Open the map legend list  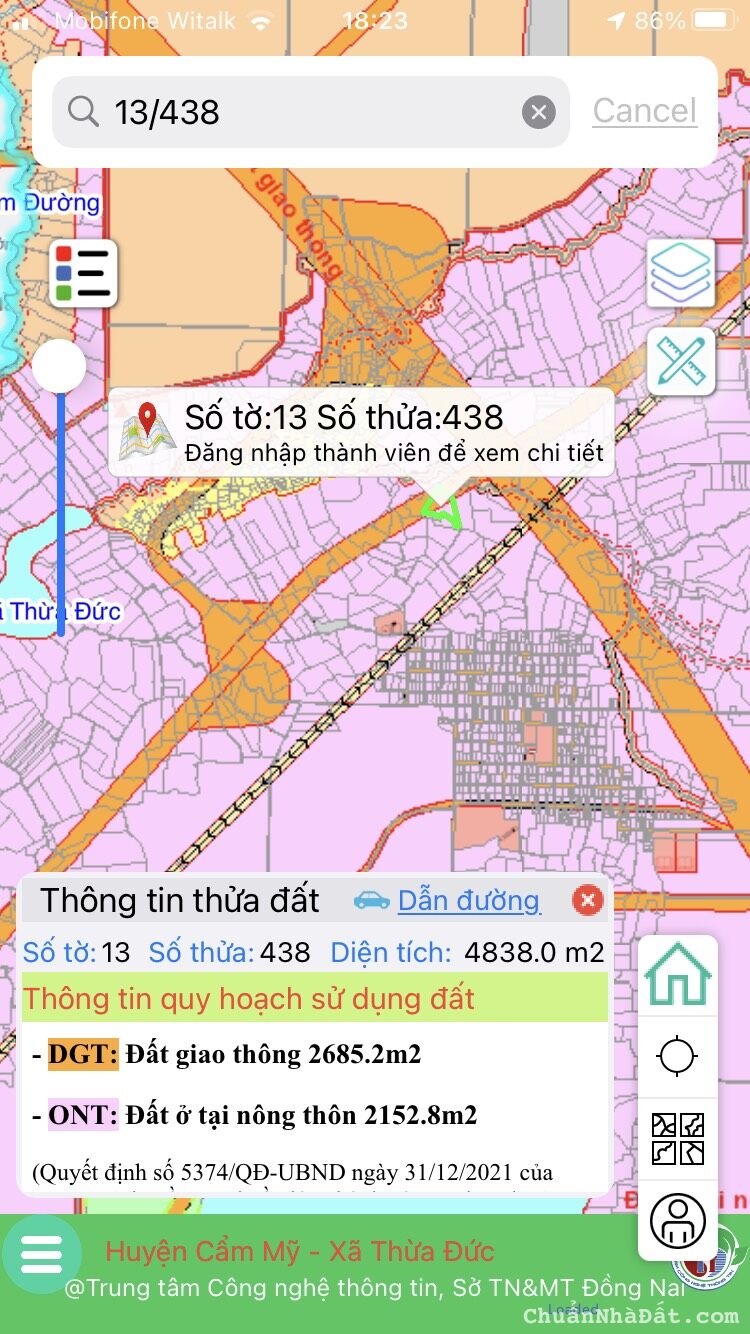click(84, 273)
